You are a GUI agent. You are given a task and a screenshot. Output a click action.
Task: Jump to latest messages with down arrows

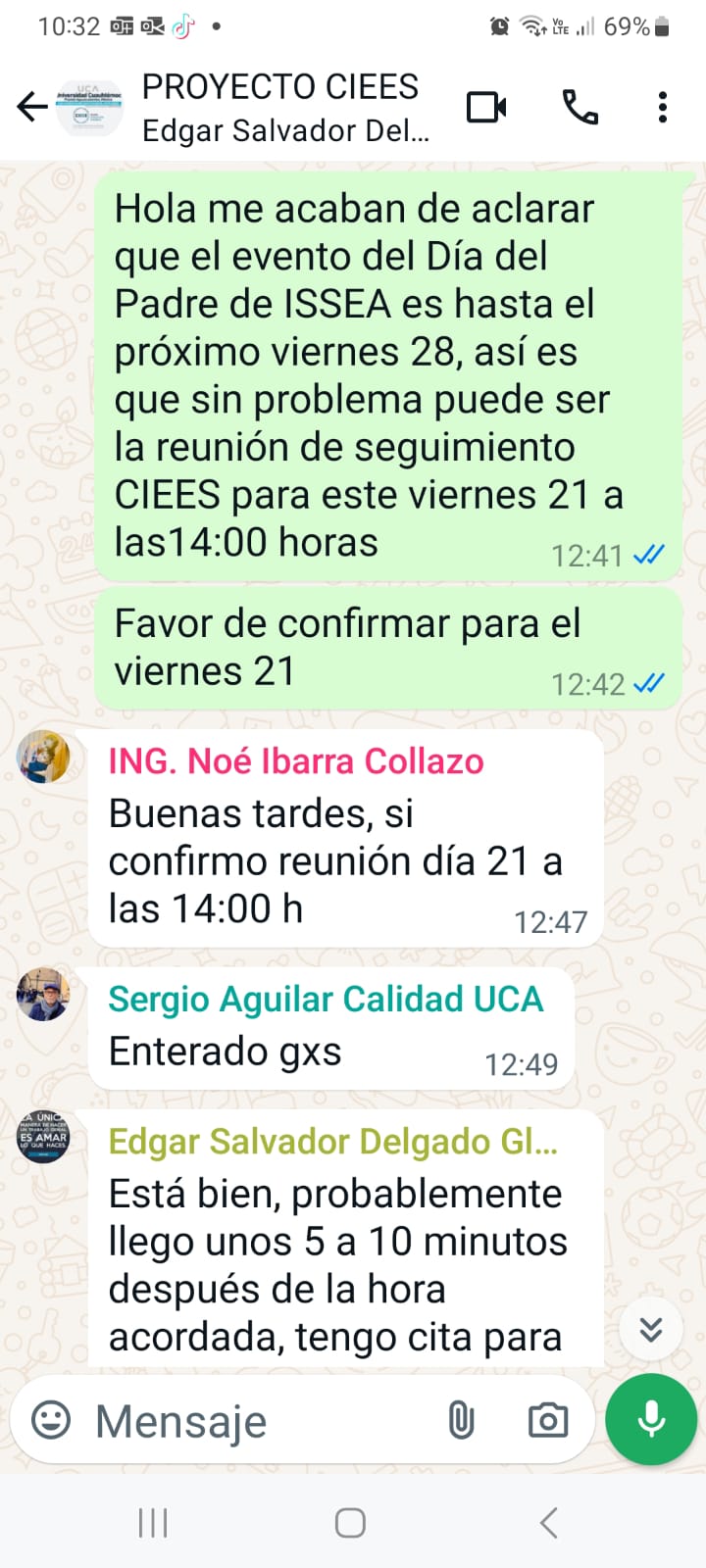click(651, 1329)
